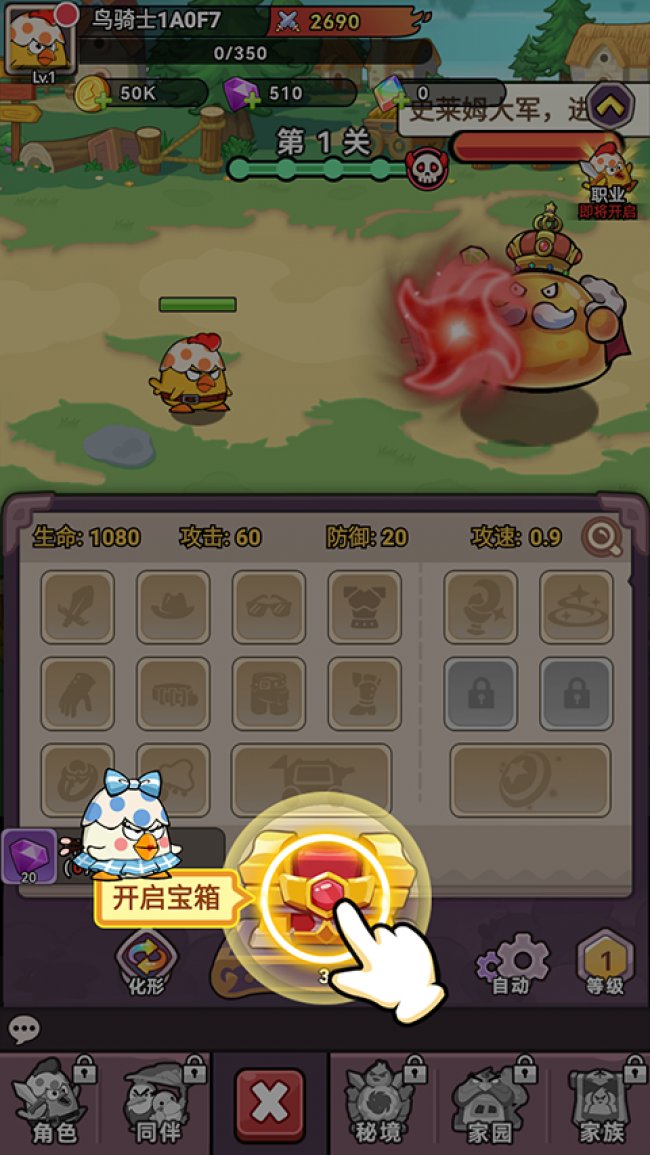This screenshot has width=650, height=1155.
Task: Open the 自动 auto settings
Action: click(514, 965)
